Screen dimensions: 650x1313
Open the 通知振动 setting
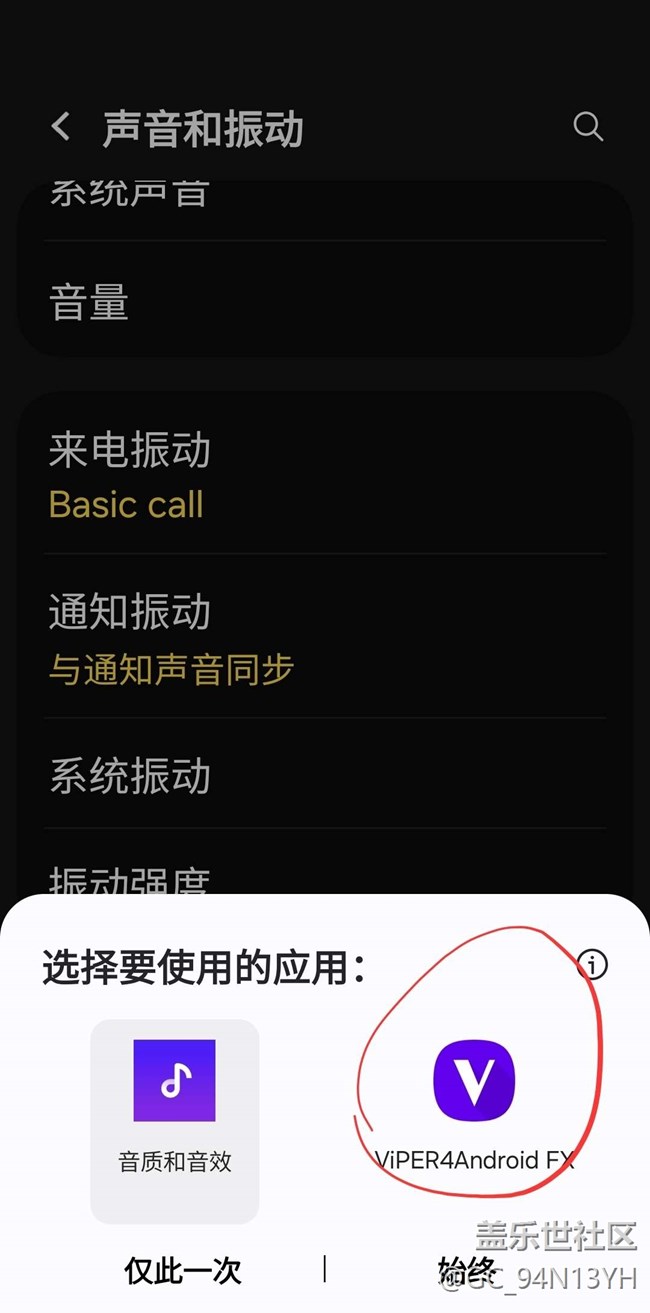pyautogui.click(x=325, y=637)
